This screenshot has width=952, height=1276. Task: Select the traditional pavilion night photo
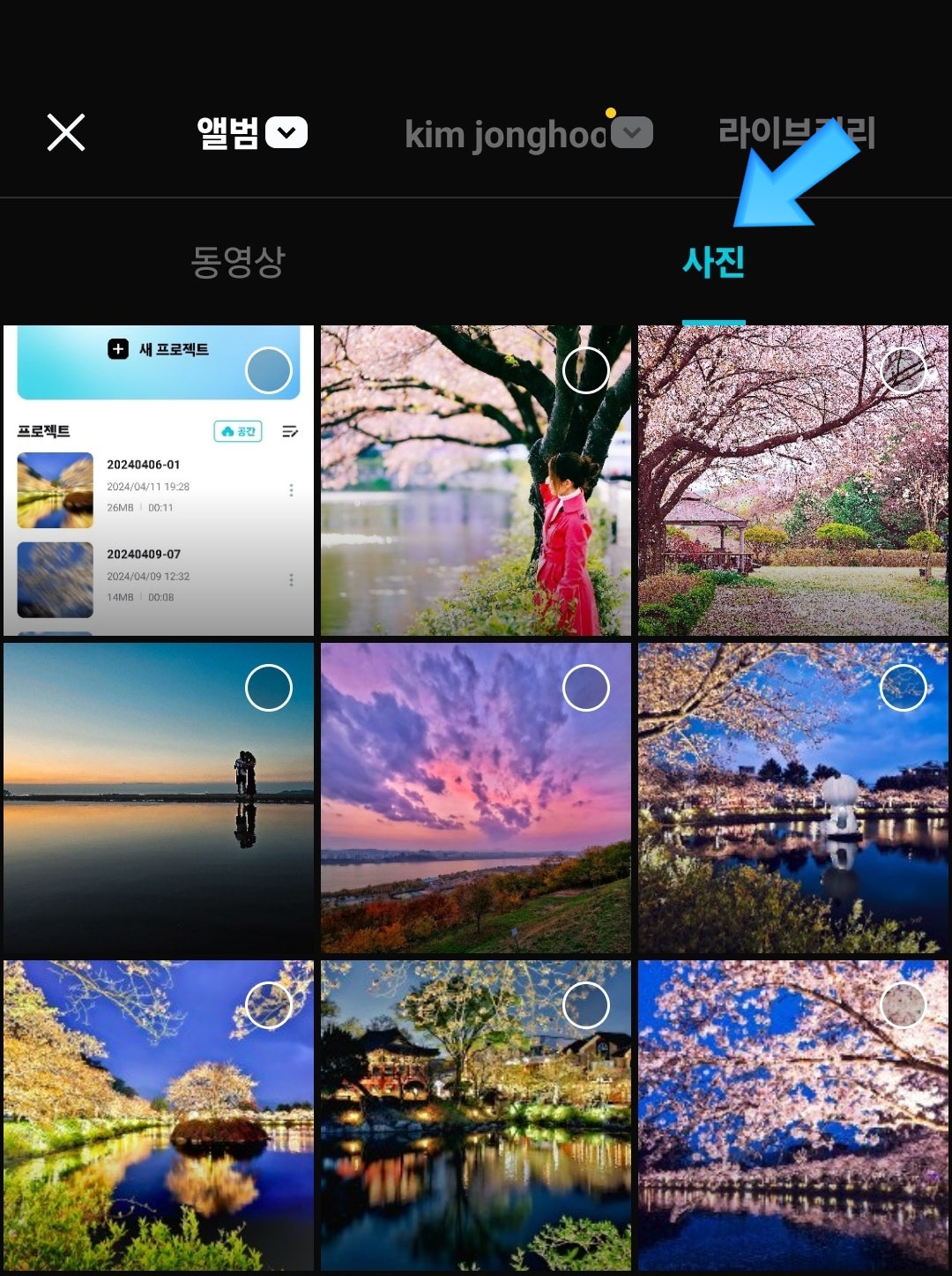point(585,1005)
